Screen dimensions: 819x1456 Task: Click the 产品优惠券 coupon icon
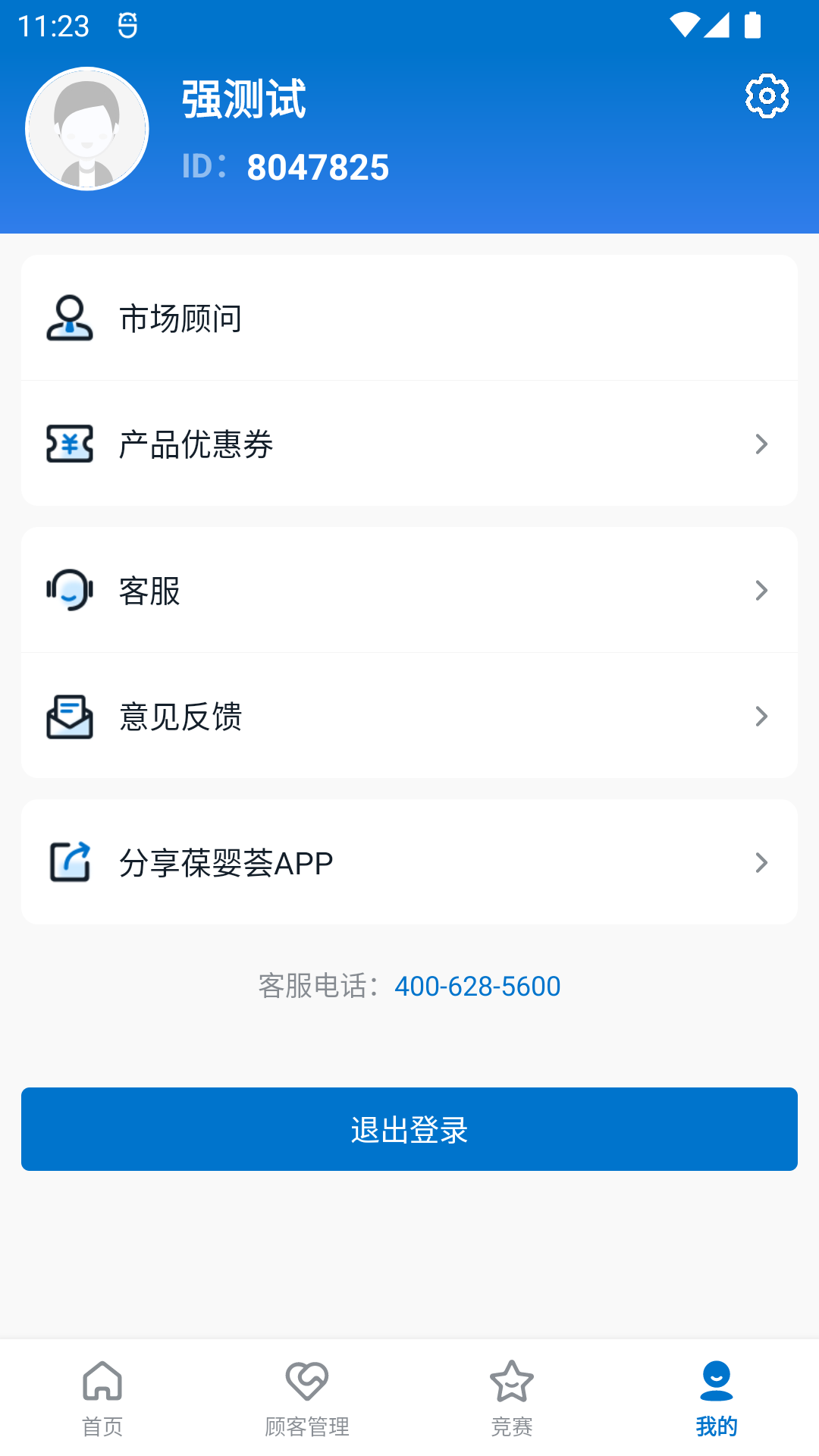69,444
